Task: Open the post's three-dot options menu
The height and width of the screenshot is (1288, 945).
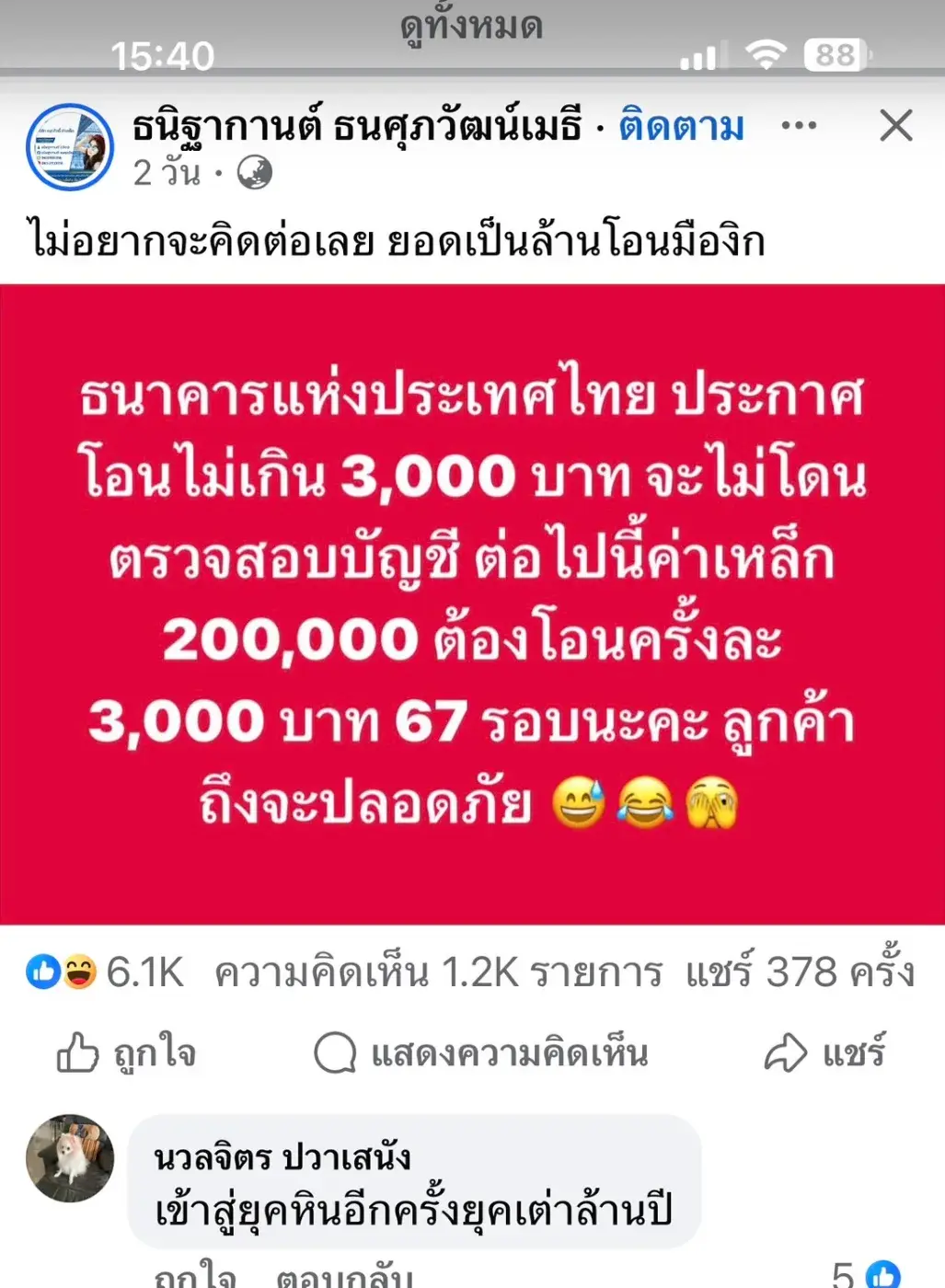Action: 798,126
